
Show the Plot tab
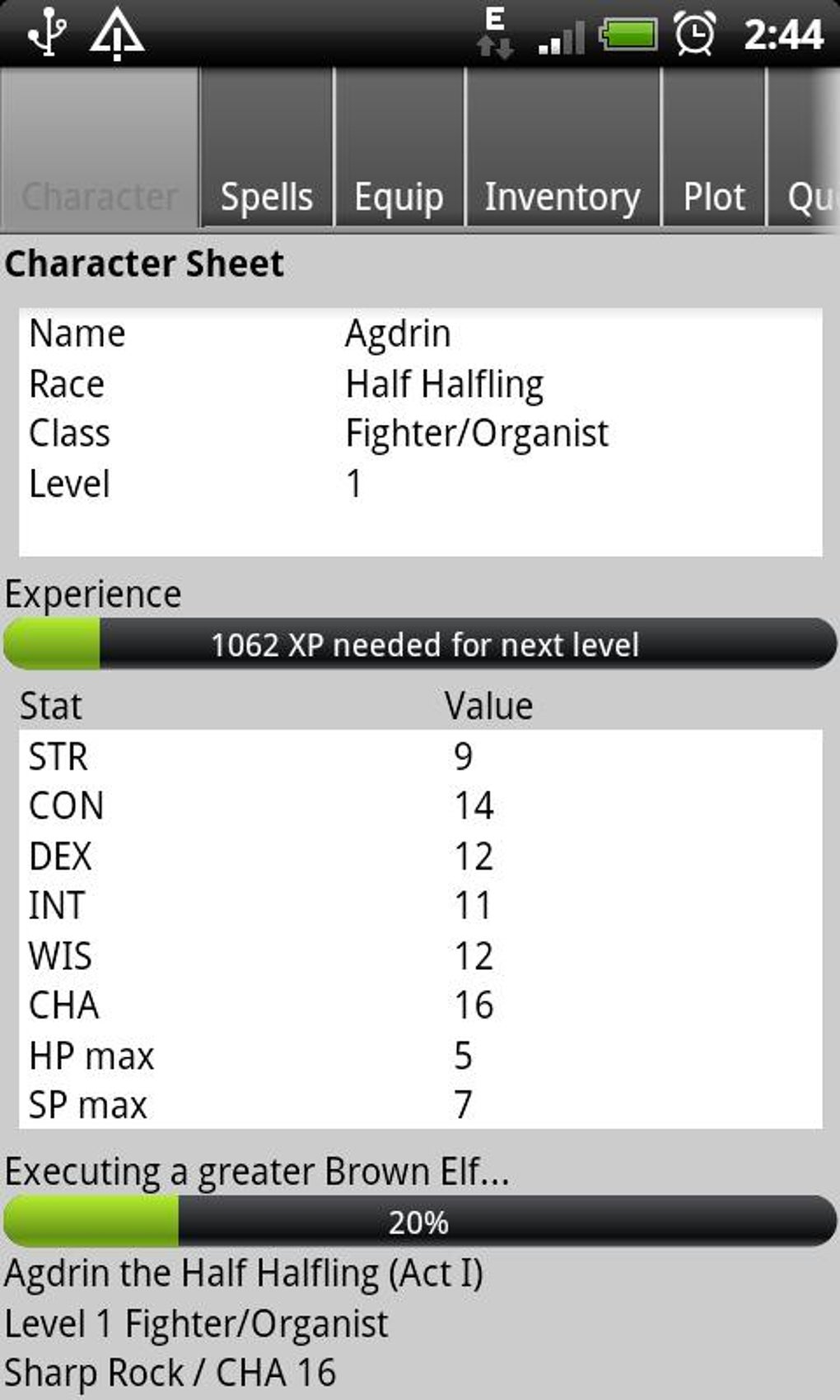[714, 148]
